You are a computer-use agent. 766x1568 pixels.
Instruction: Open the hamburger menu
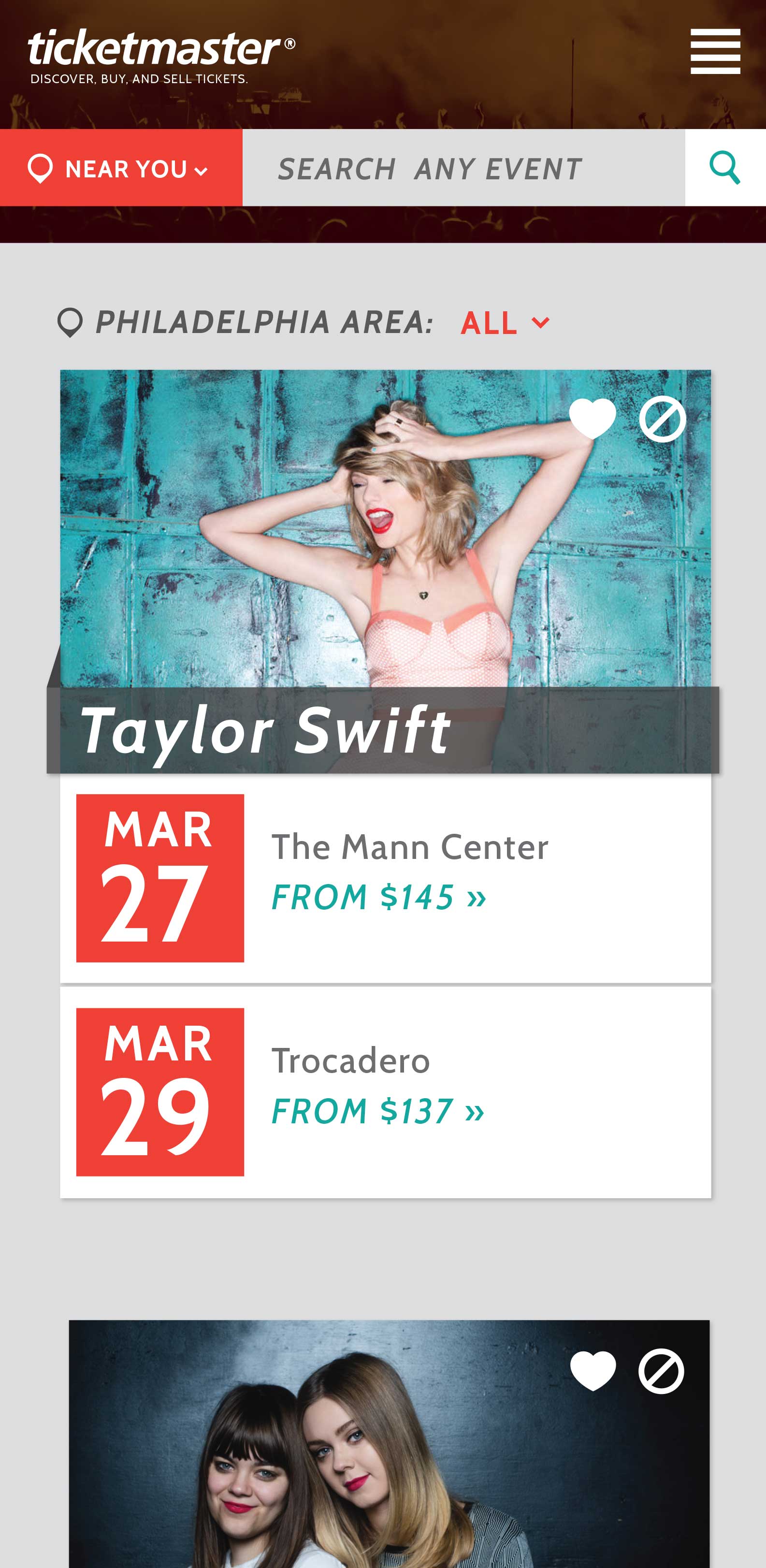pyautogui.click(x=715, y=51)
